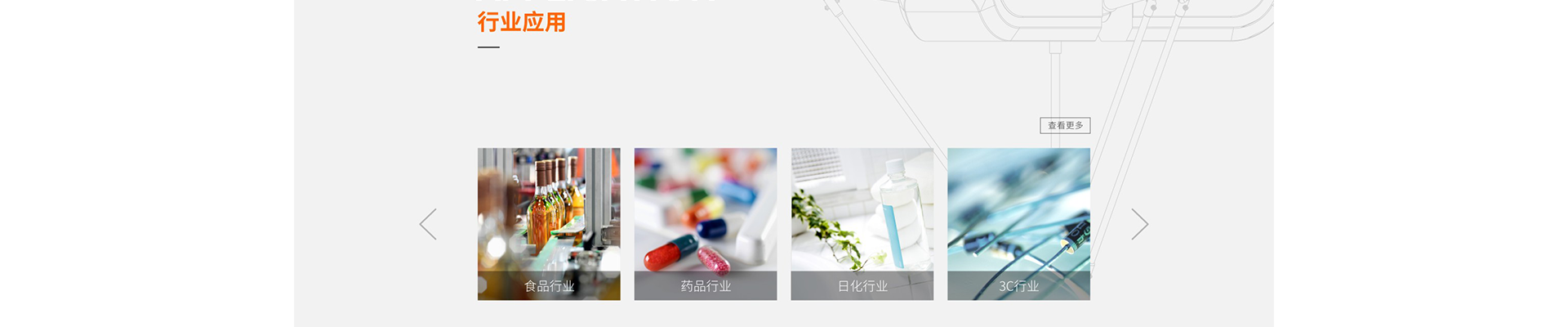Tap the 查看更多 button

point(1064,125)
